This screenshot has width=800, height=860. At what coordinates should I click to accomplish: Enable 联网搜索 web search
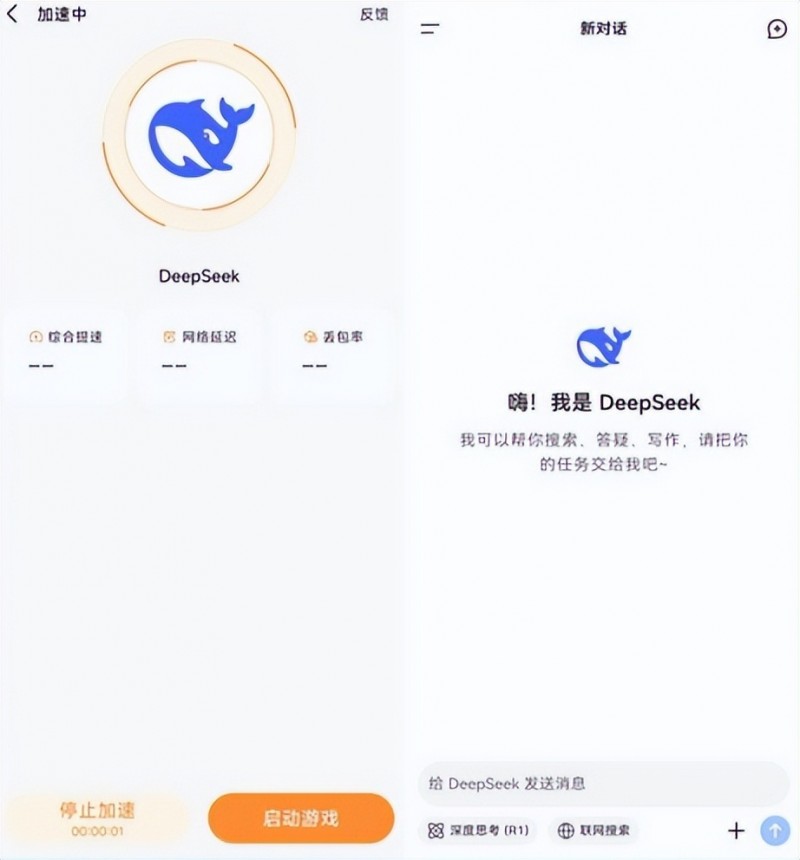pyautogui.click(x=594, y=830)
